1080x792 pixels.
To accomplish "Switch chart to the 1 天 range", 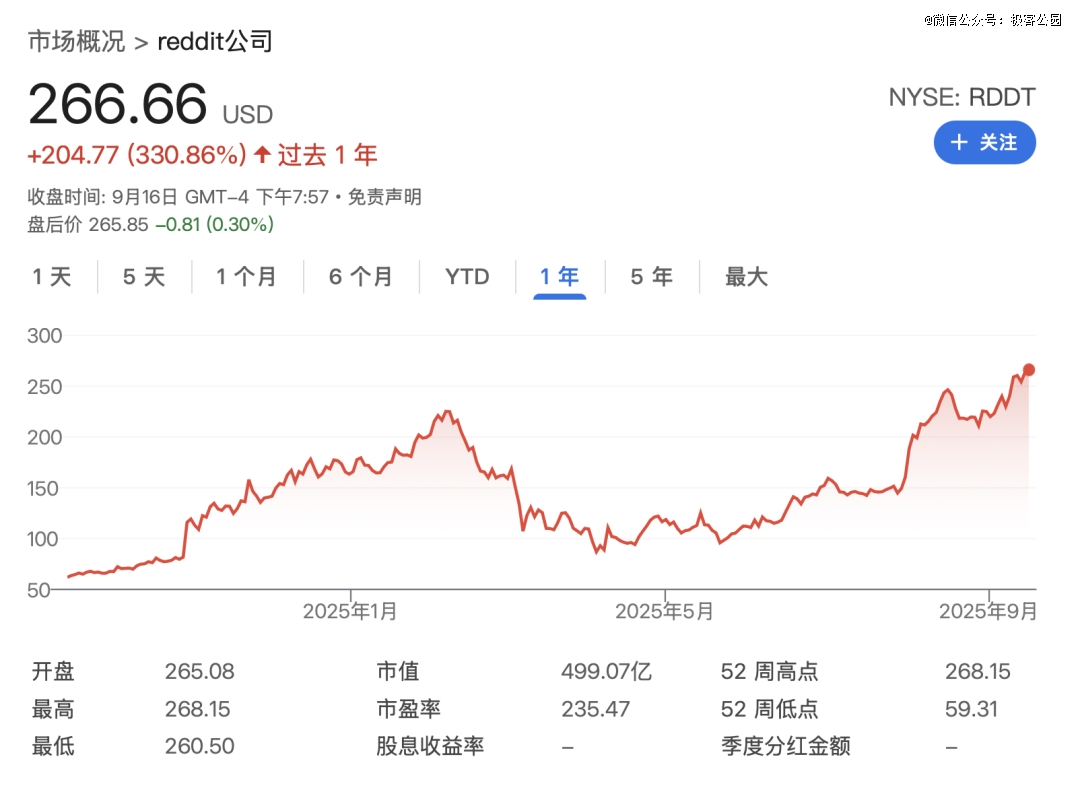I will click(x=52, y=277).
